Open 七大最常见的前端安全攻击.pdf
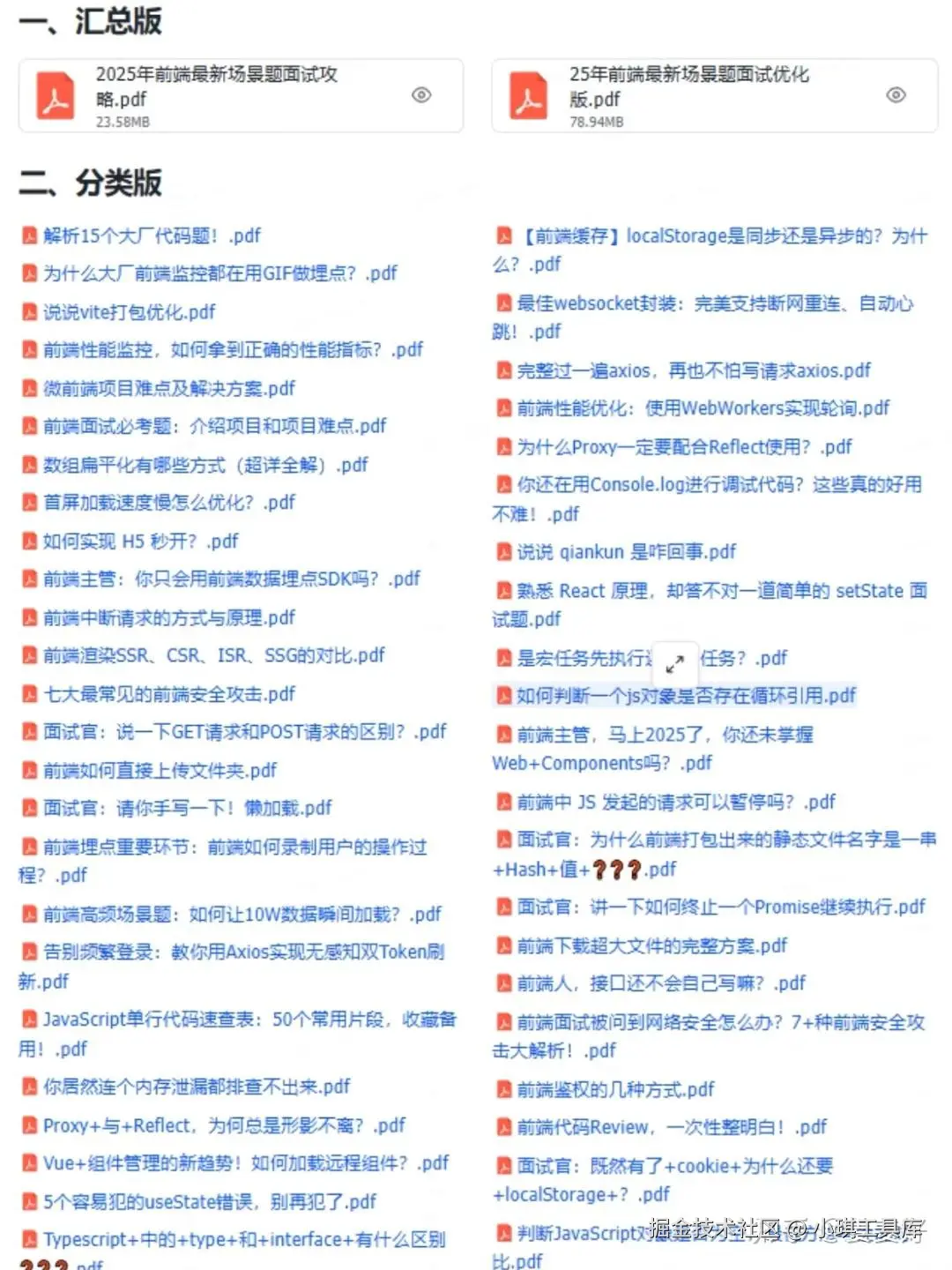This screenshot has height=1270, width=952. click(169, 694)
